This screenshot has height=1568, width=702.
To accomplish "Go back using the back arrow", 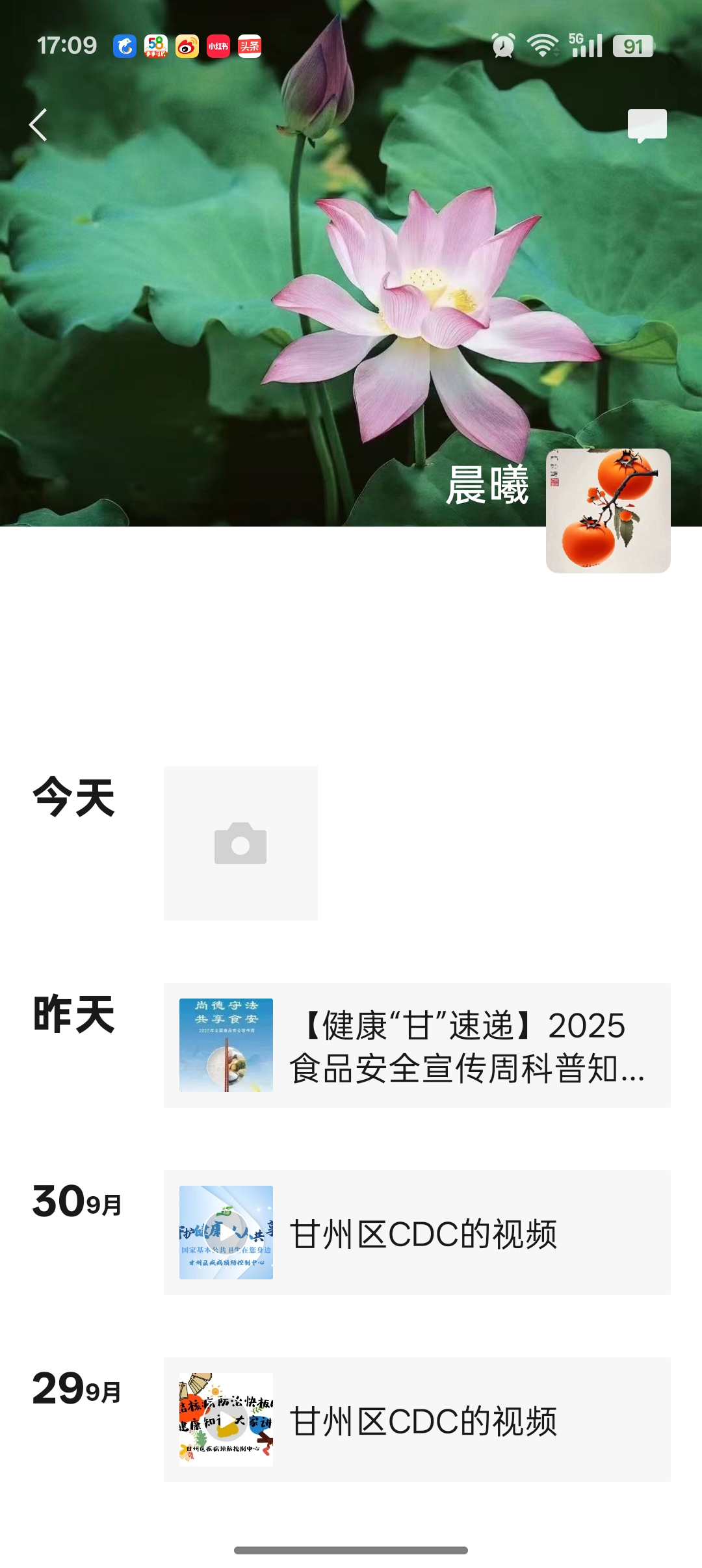I will pyautogui.click(x=38, y=125).
